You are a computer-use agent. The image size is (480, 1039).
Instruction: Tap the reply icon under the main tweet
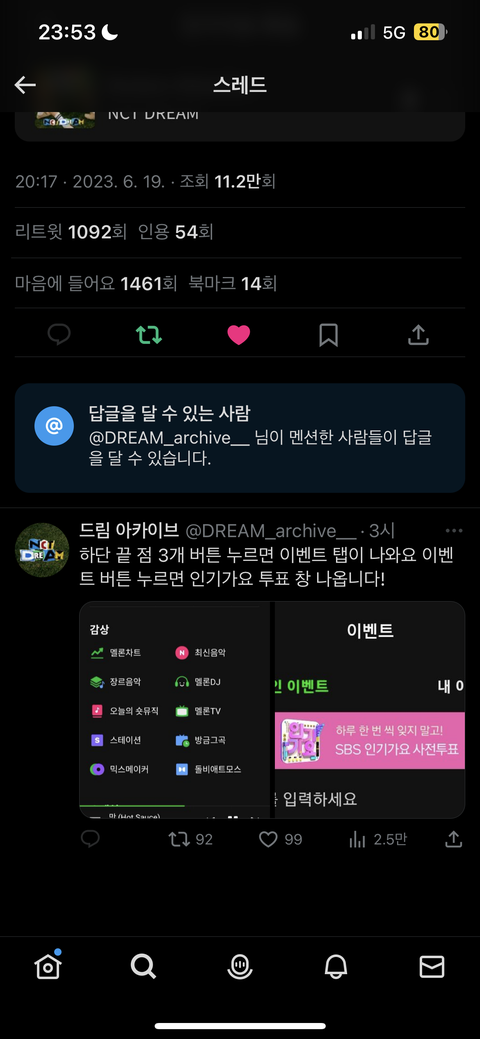pos(59,335)
